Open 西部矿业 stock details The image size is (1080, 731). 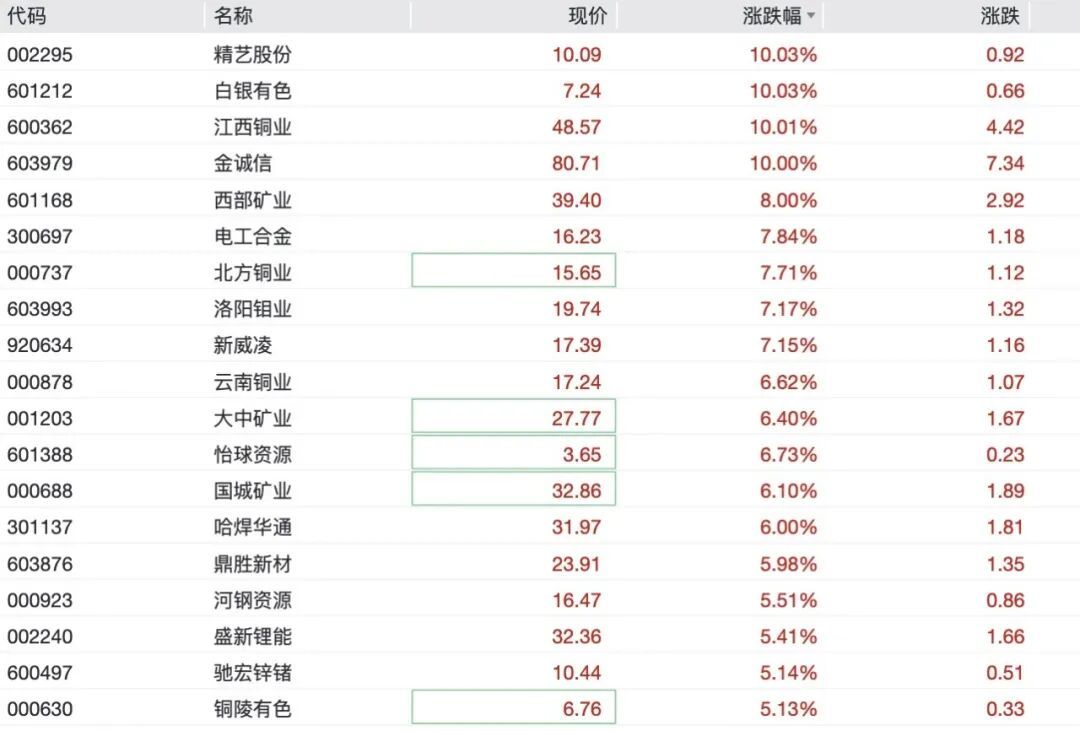(540, 200)
